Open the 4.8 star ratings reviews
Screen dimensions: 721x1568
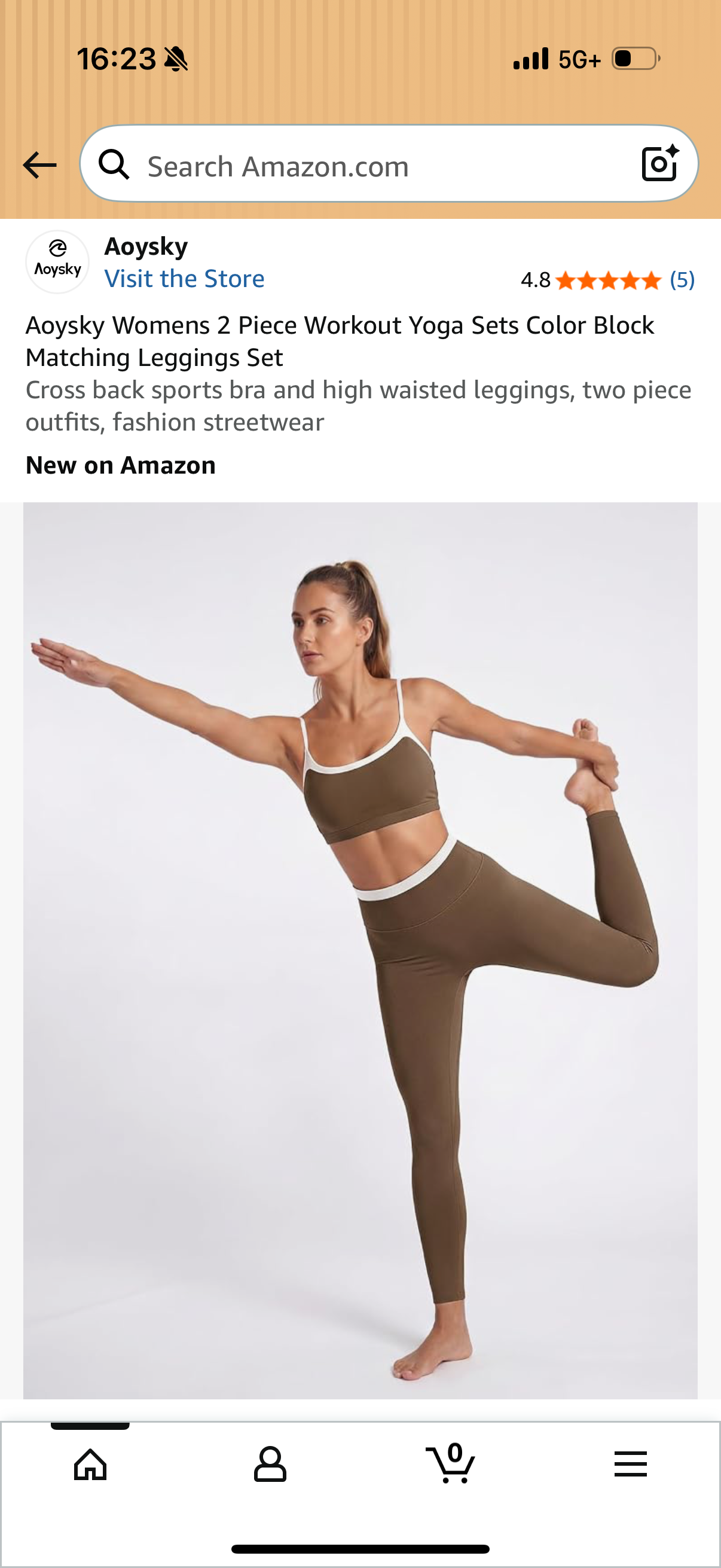tap(607, 280)
